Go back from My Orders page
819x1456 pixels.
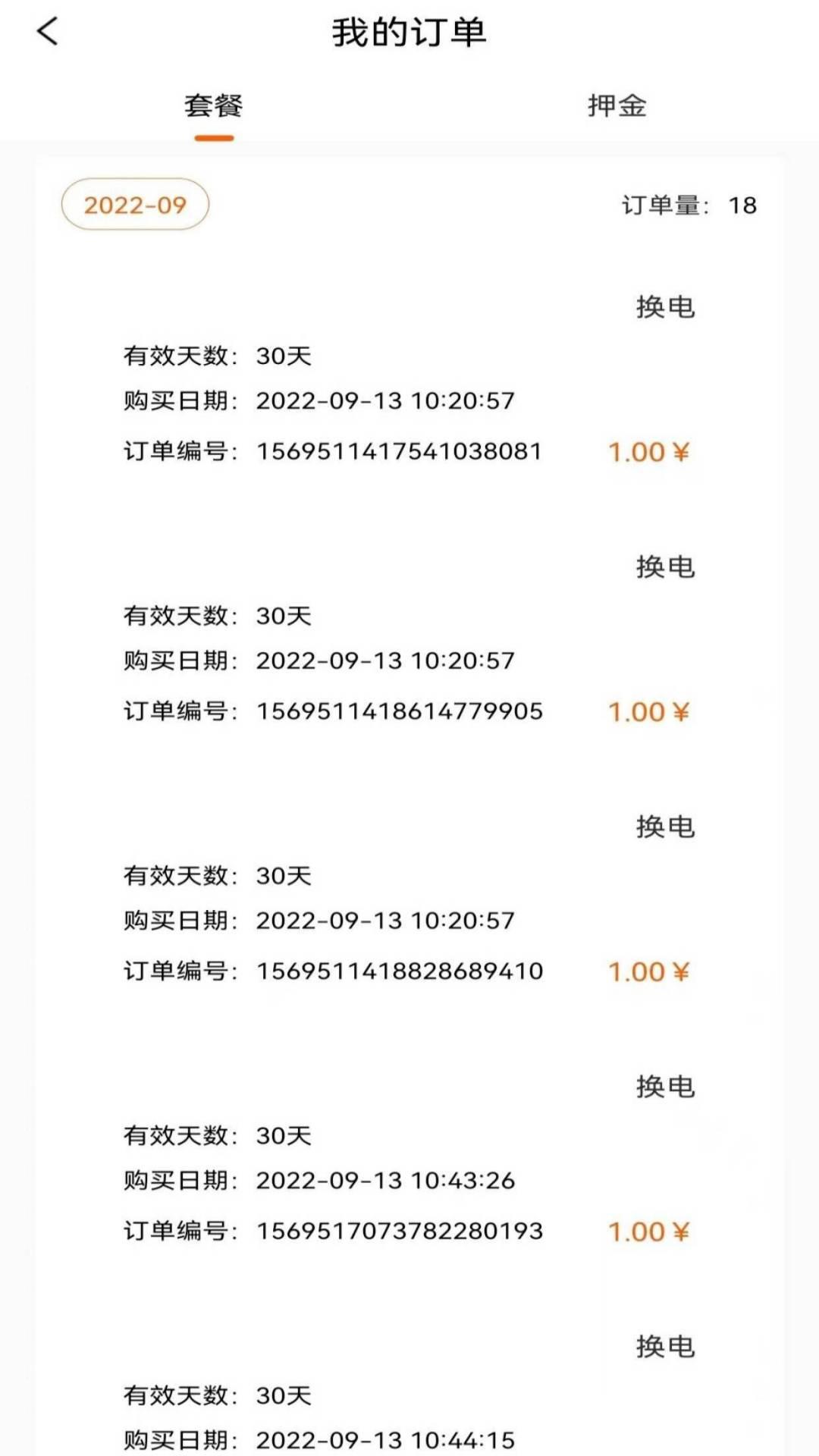[x=47, y=32]
